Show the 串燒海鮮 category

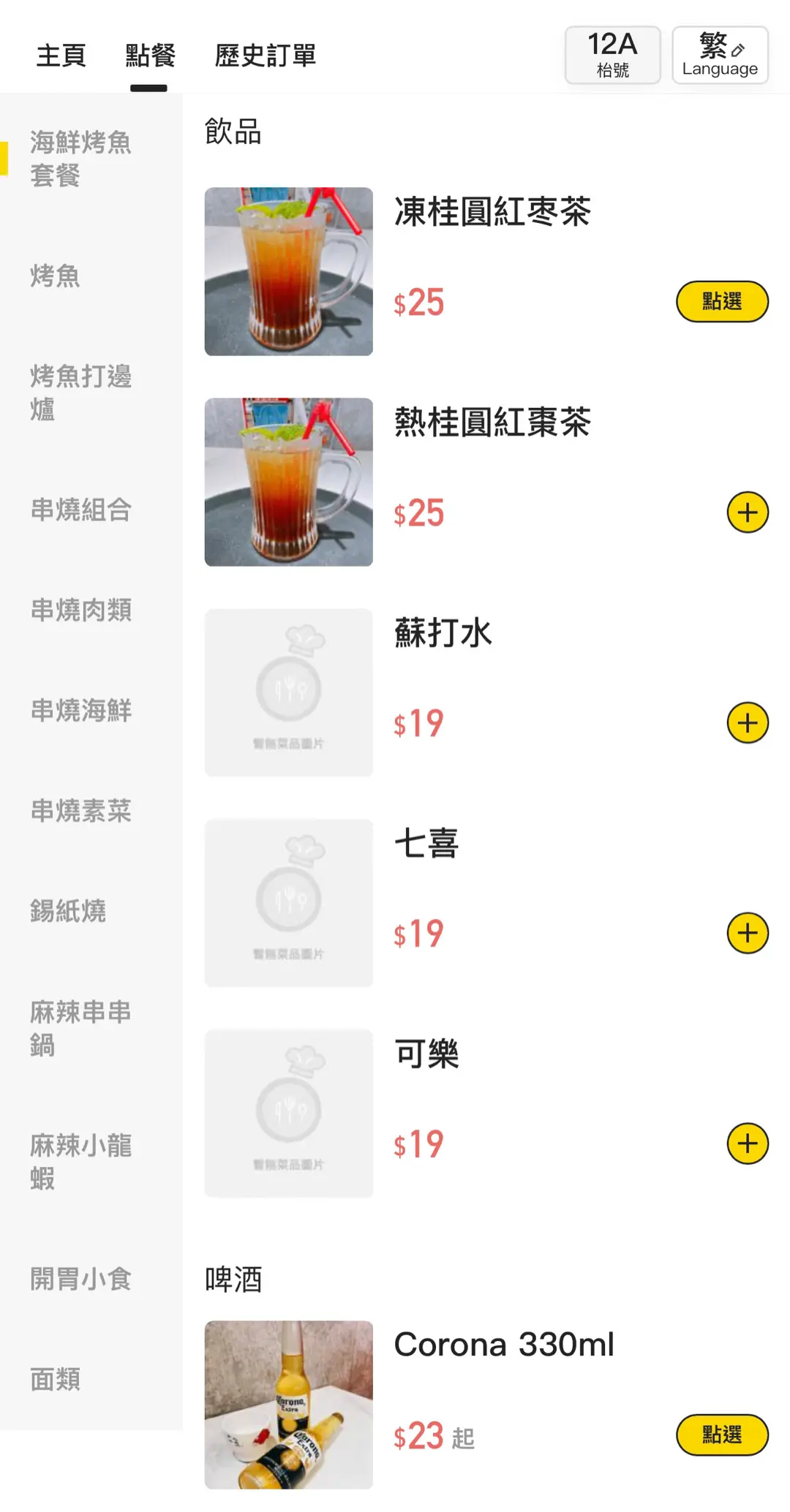coord(80,710)
